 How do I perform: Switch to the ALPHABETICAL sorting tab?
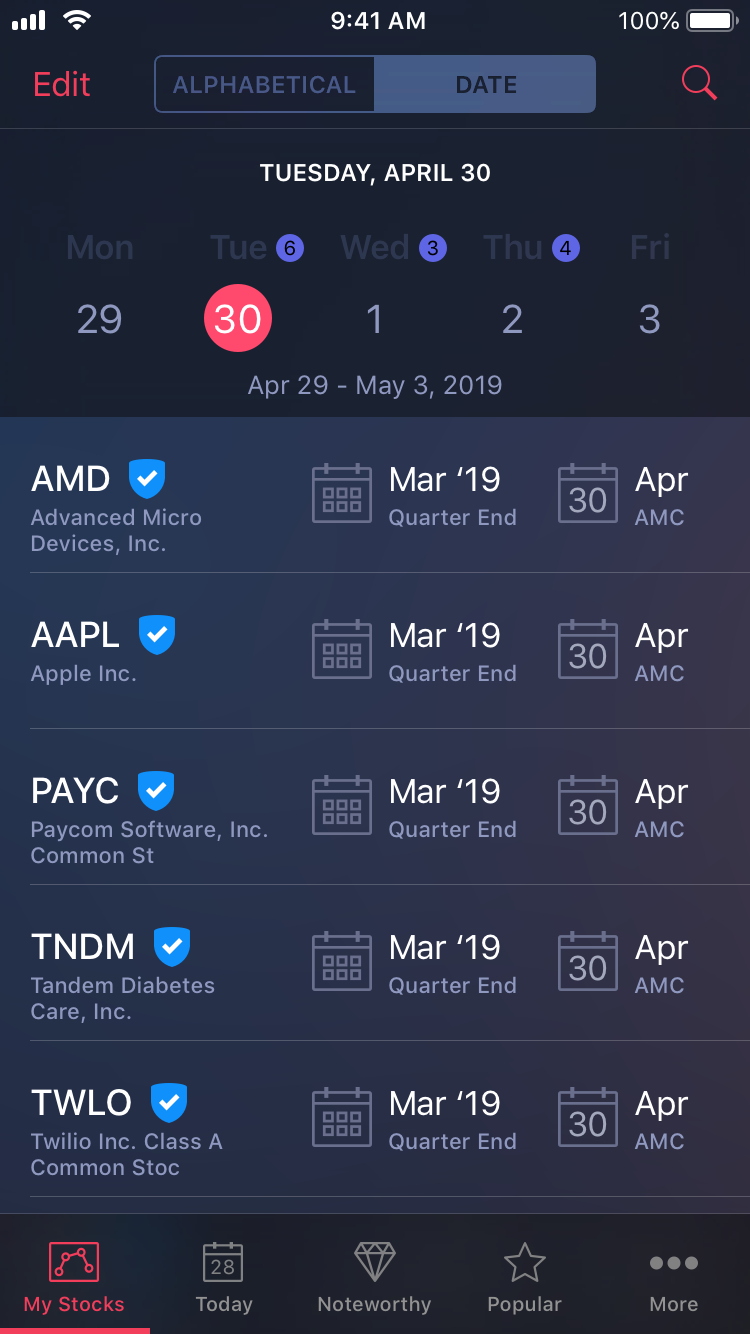(264, 84)
